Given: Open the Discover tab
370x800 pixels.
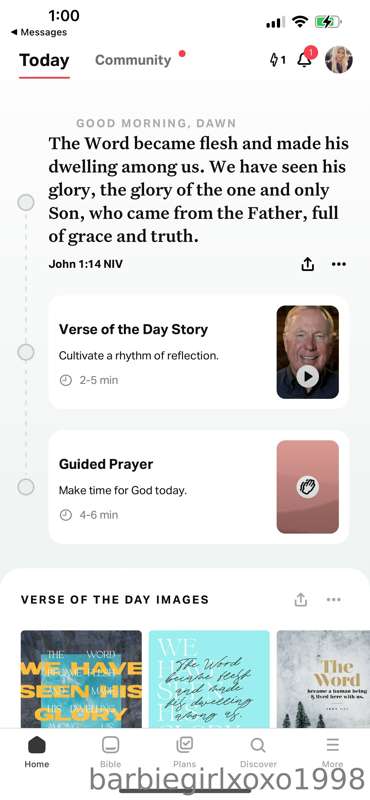Looking at the screenshot, I should tap(258, 752).
